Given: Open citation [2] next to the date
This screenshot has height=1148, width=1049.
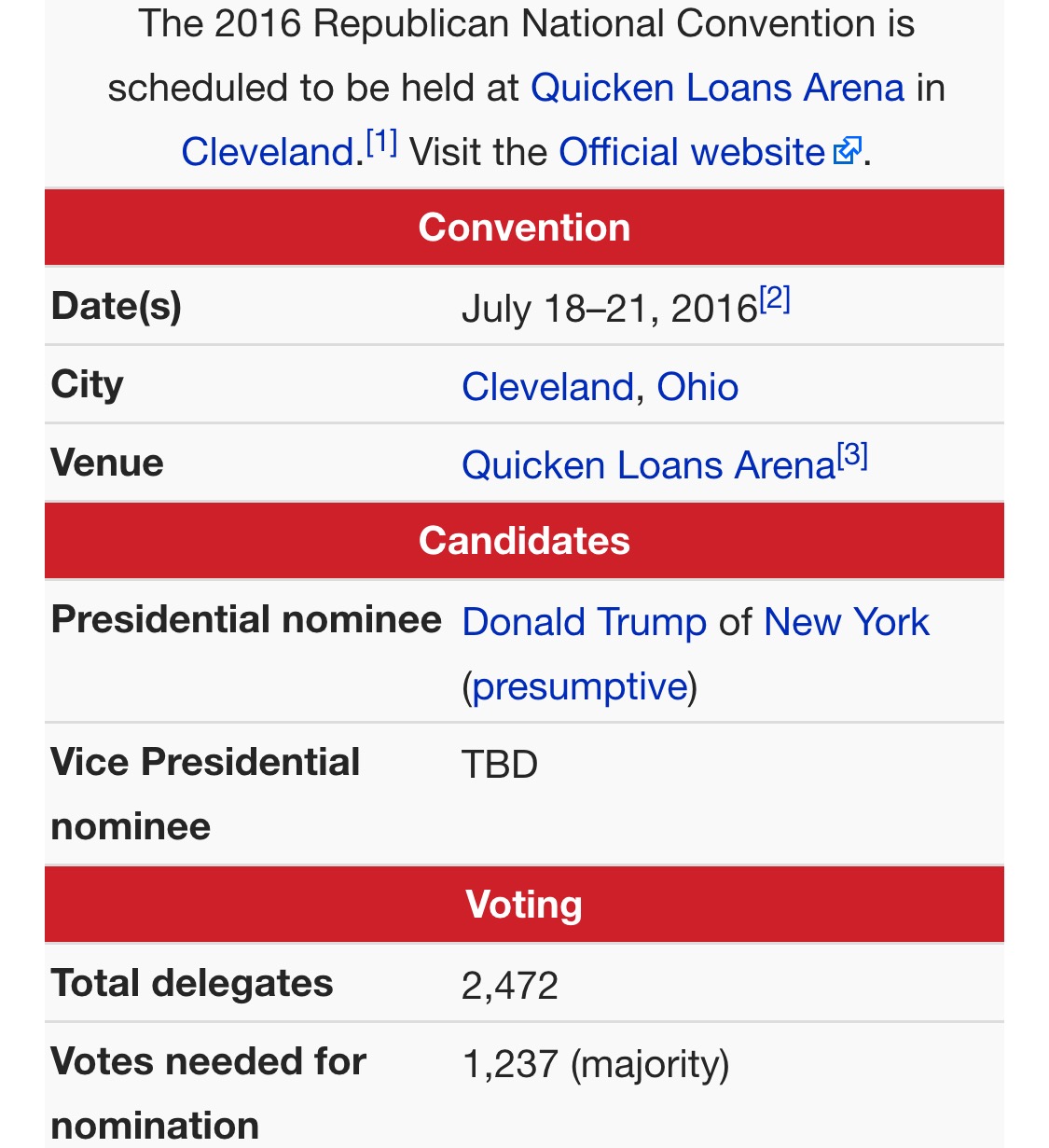Looking at the screenshot, I should click(x=775, y=299).
